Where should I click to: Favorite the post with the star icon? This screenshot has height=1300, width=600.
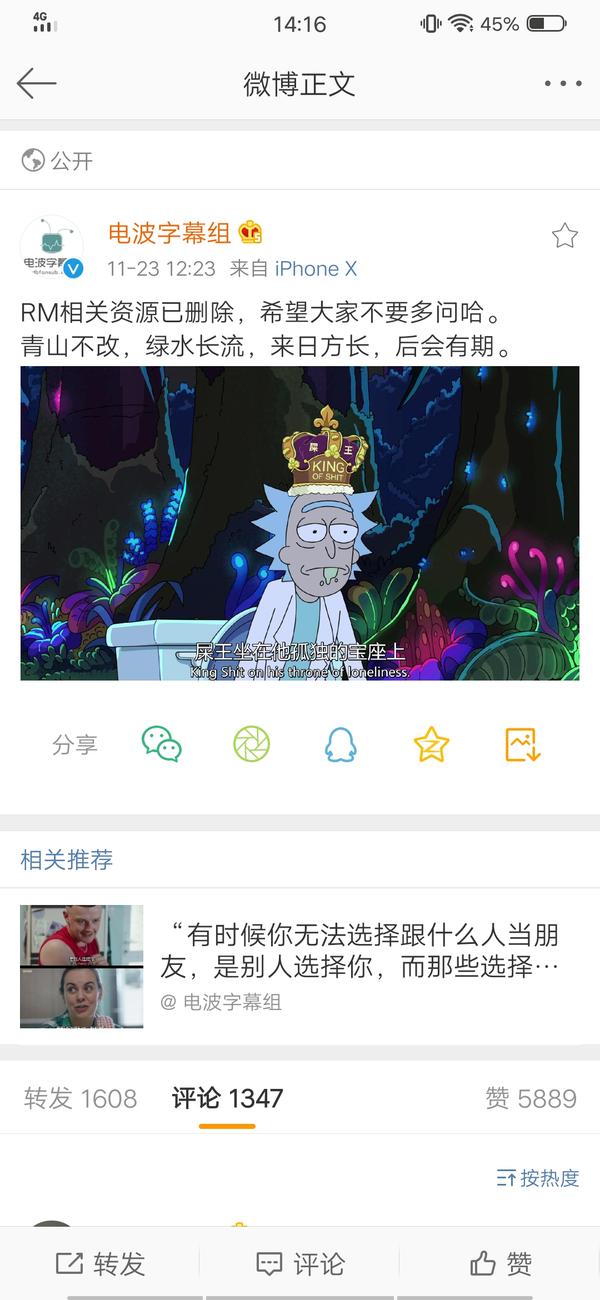[565, 236]
